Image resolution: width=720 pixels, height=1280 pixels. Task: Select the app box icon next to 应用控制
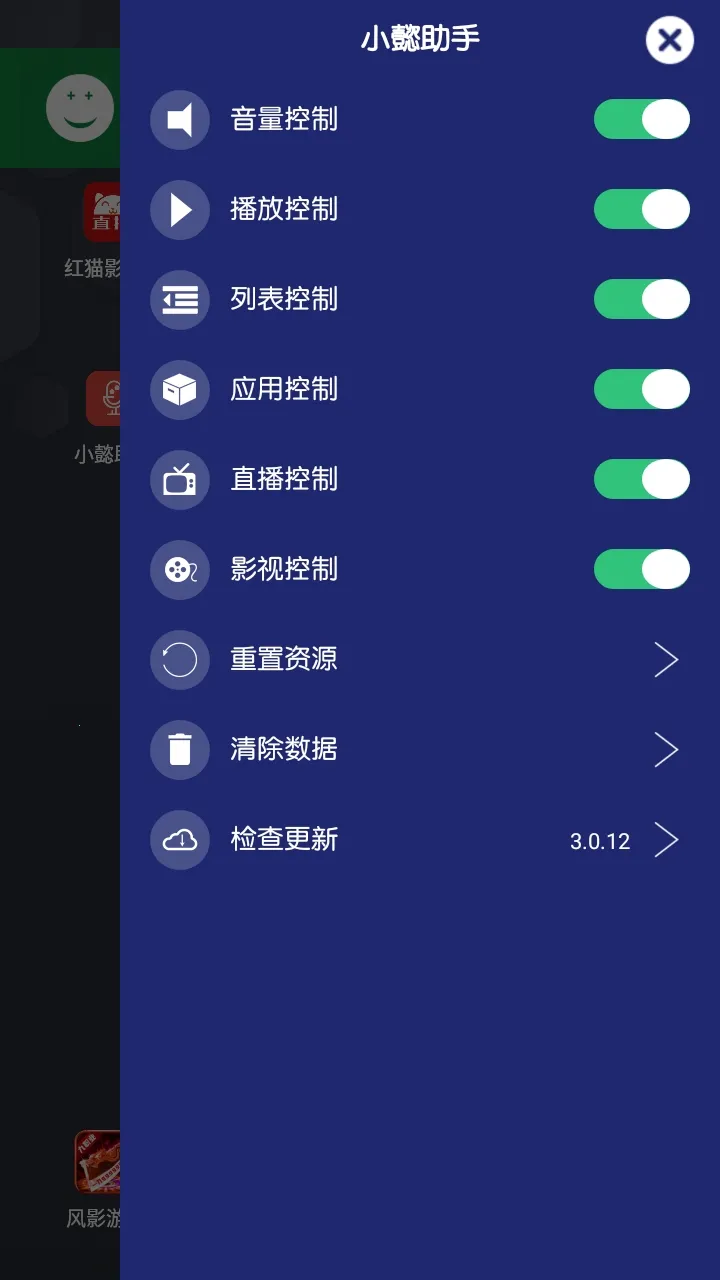tap(179, 390)
